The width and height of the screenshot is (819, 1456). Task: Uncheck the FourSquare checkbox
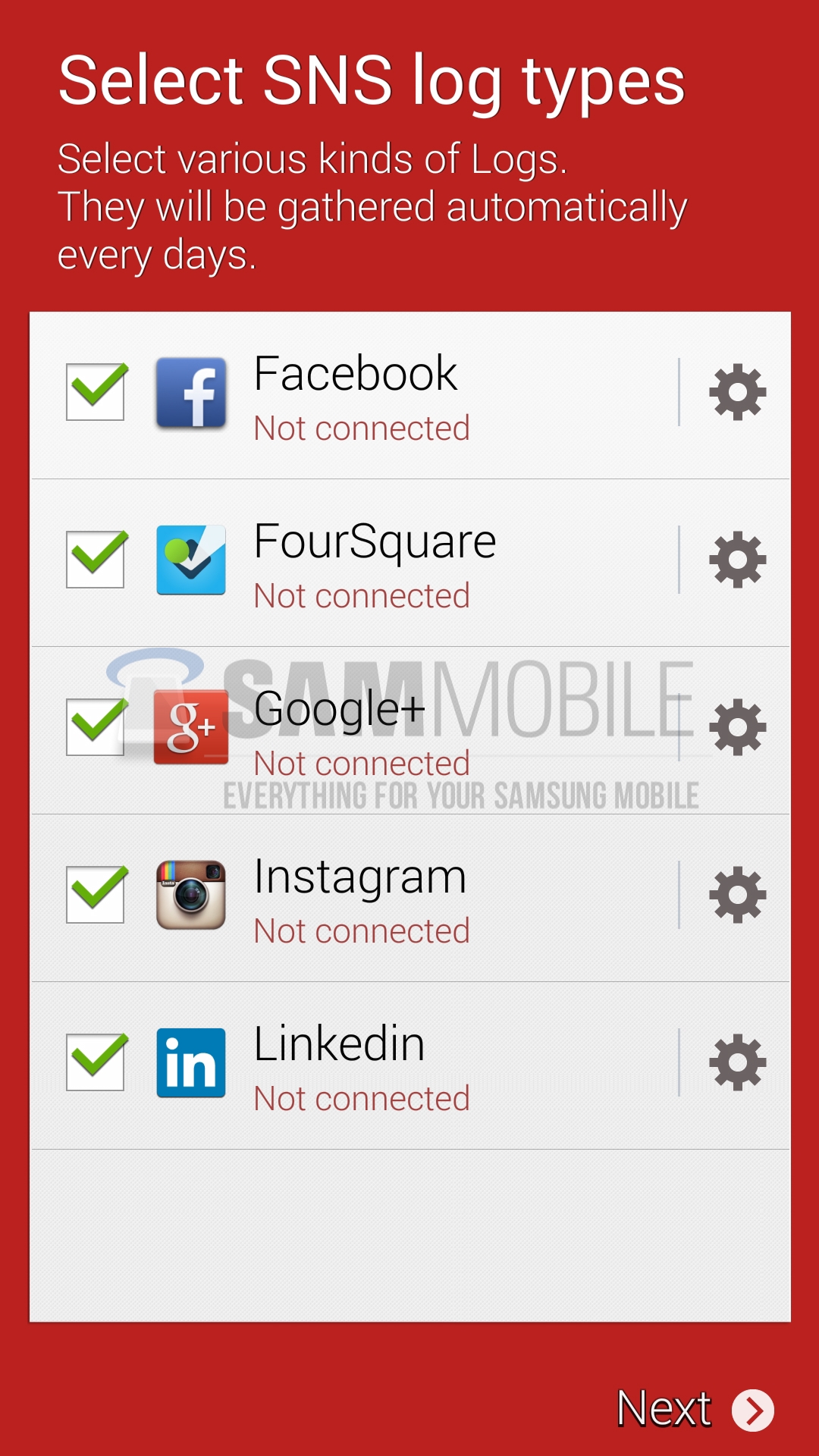tap(96, 560)
